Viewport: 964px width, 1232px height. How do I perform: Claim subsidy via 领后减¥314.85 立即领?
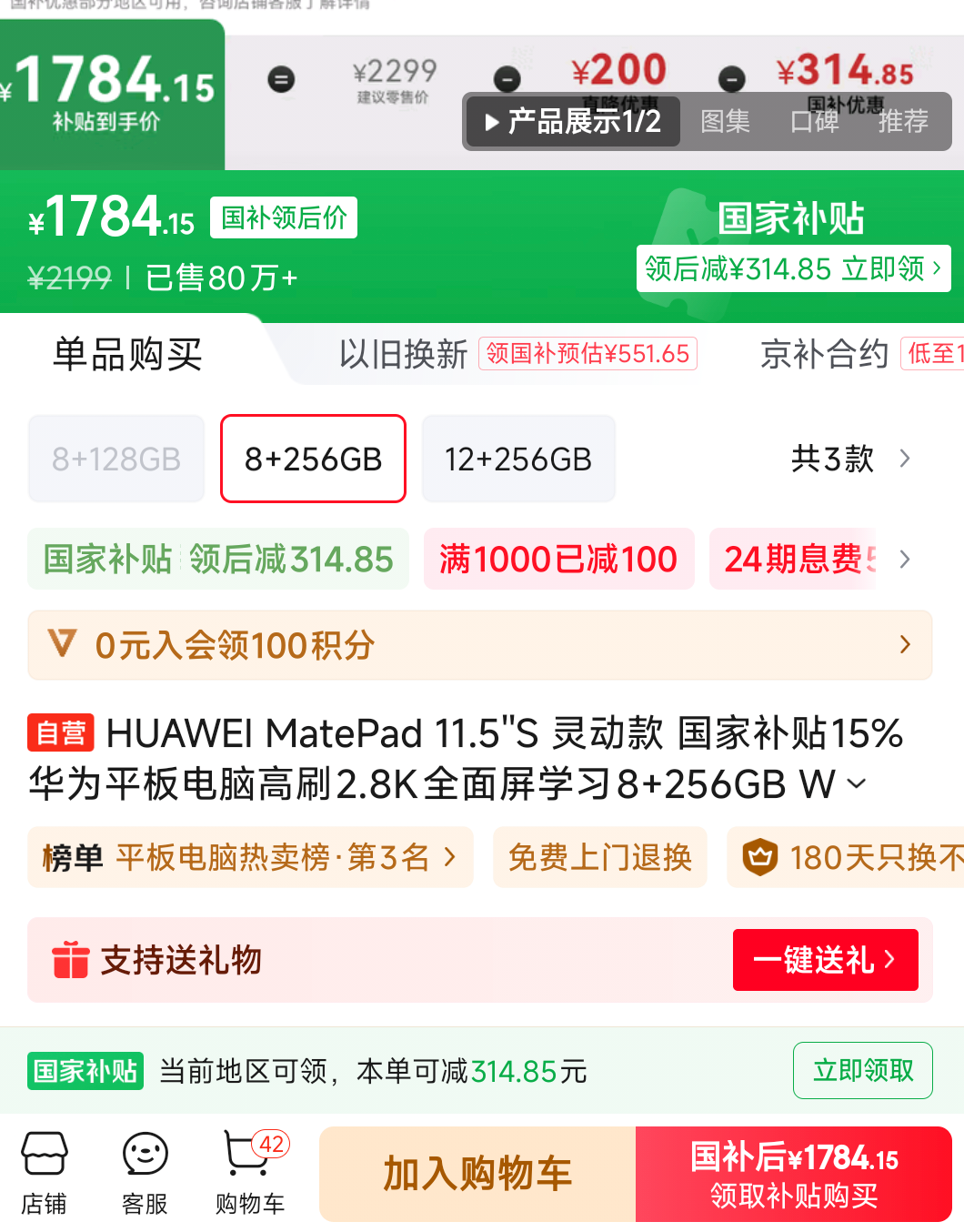[x=793, y=269]
